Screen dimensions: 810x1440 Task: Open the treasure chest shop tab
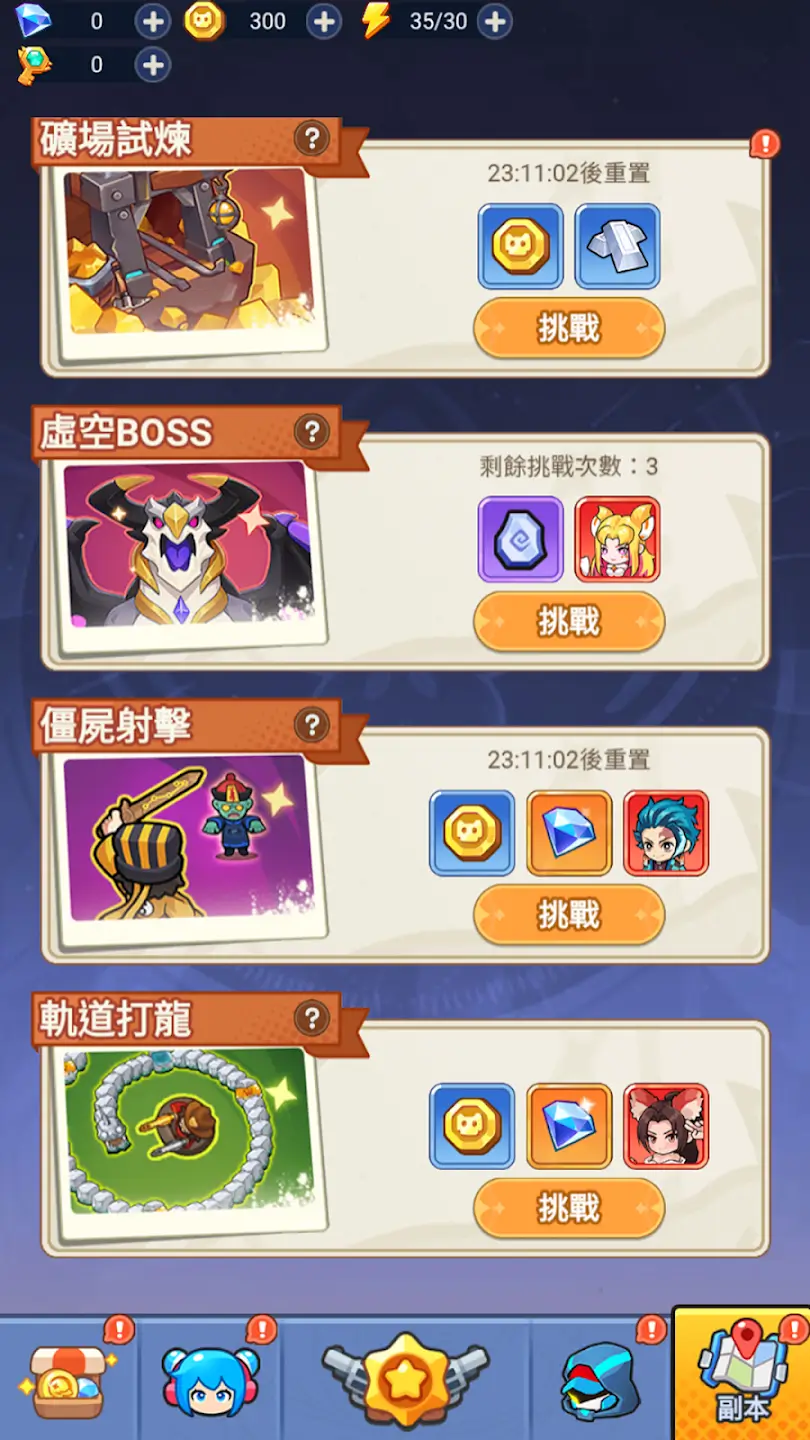68,1381
